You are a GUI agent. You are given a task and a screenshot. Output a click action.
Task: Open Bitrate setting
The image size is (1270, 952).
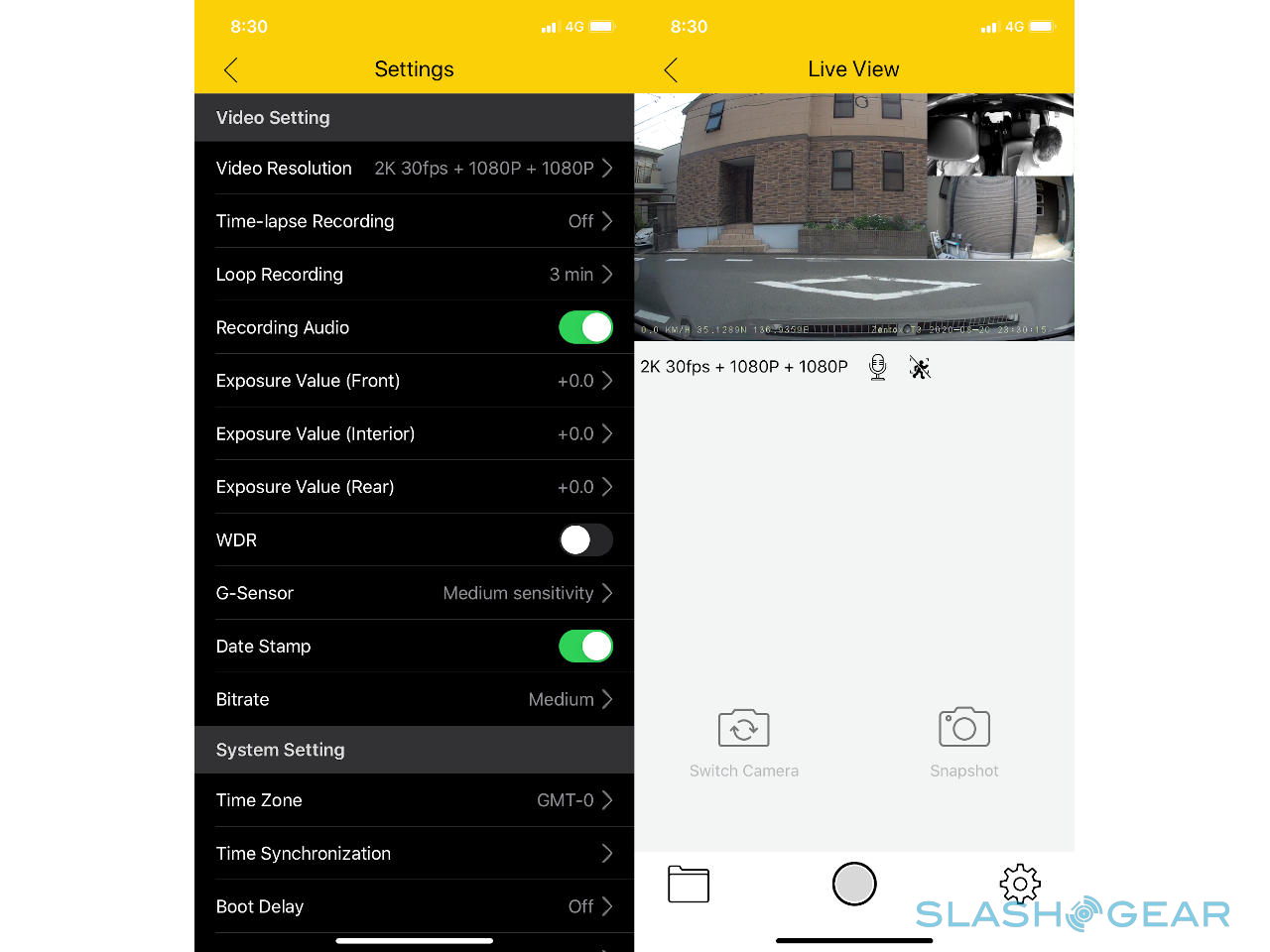pyautogui.click(x=414, y=700)
